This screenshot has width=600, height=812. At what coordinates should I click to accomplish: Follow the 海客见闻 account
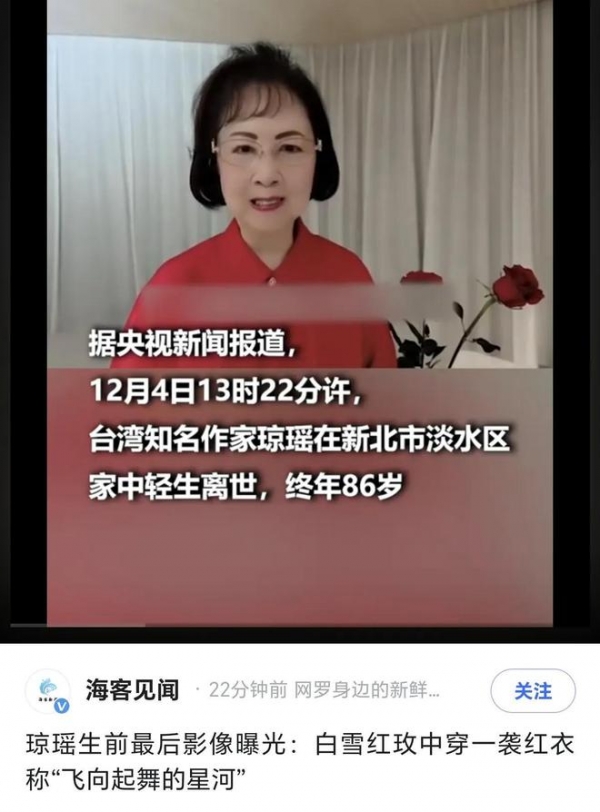[533, 691]
